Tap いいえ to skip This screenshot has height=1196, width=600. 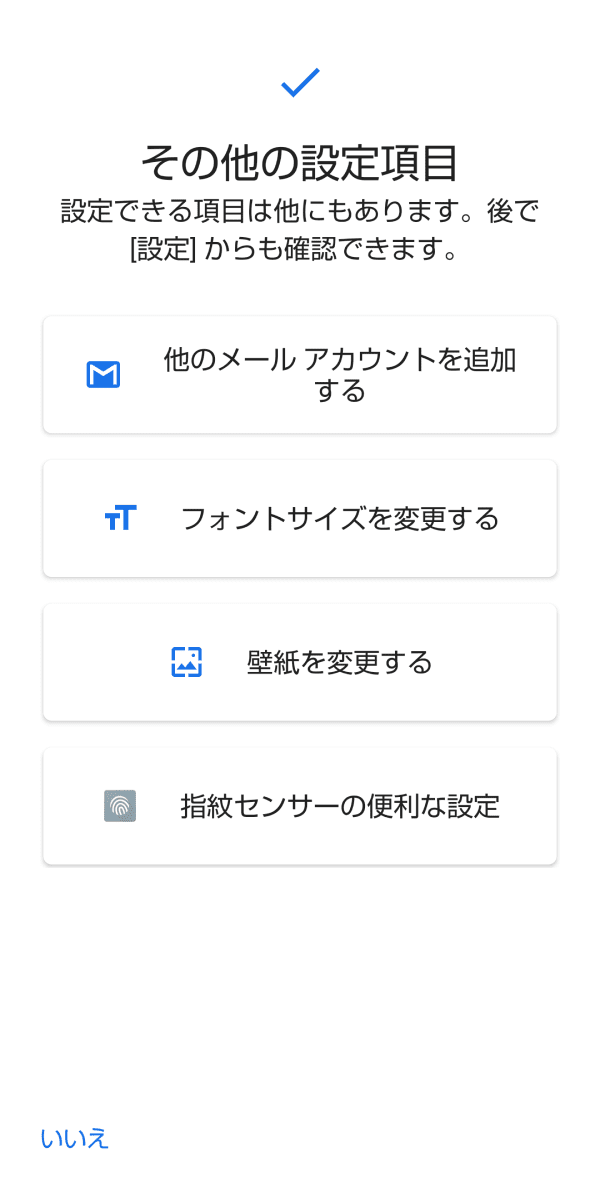75,1138
